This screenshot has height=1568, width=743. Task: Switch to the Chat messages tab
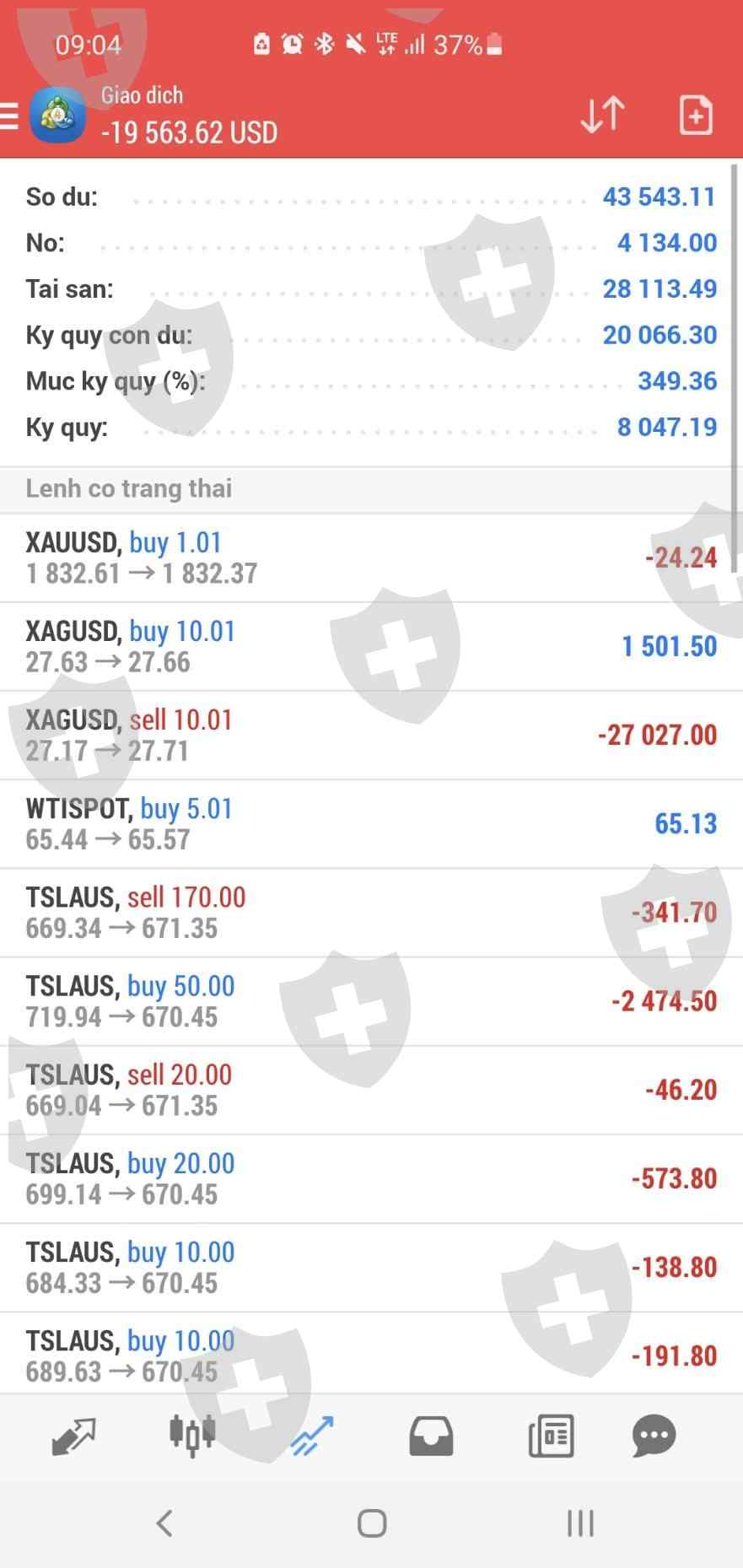[654, 1436]
